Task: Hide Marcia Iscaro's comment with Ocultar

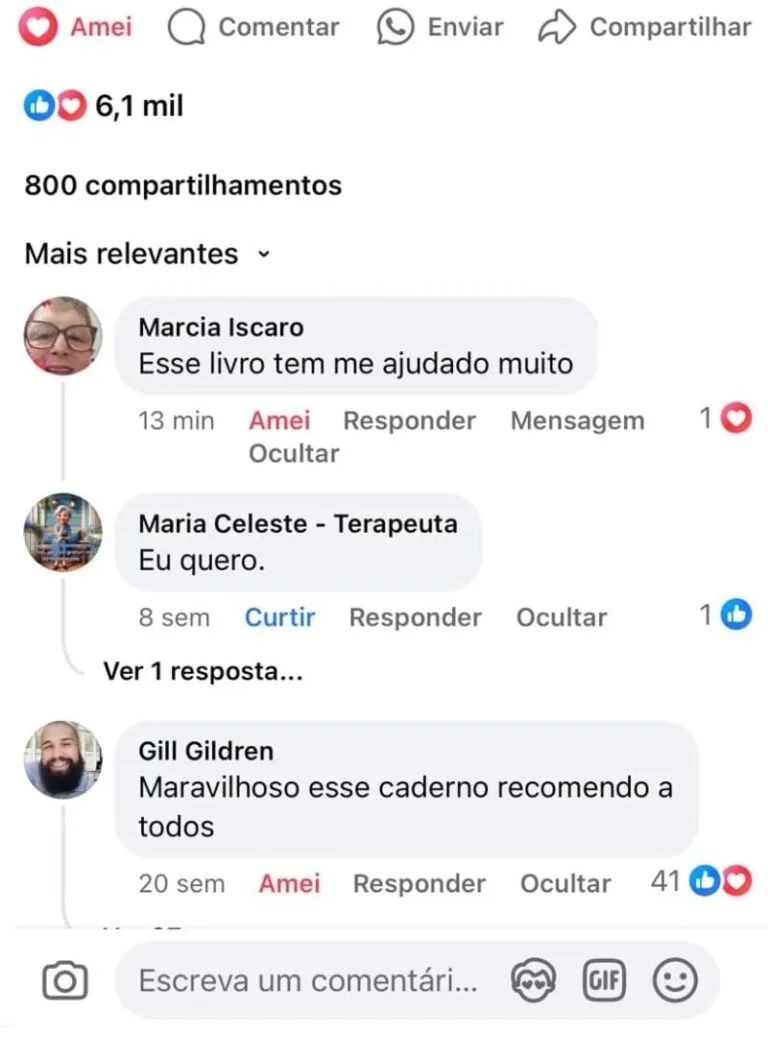Action: point(294,453)
